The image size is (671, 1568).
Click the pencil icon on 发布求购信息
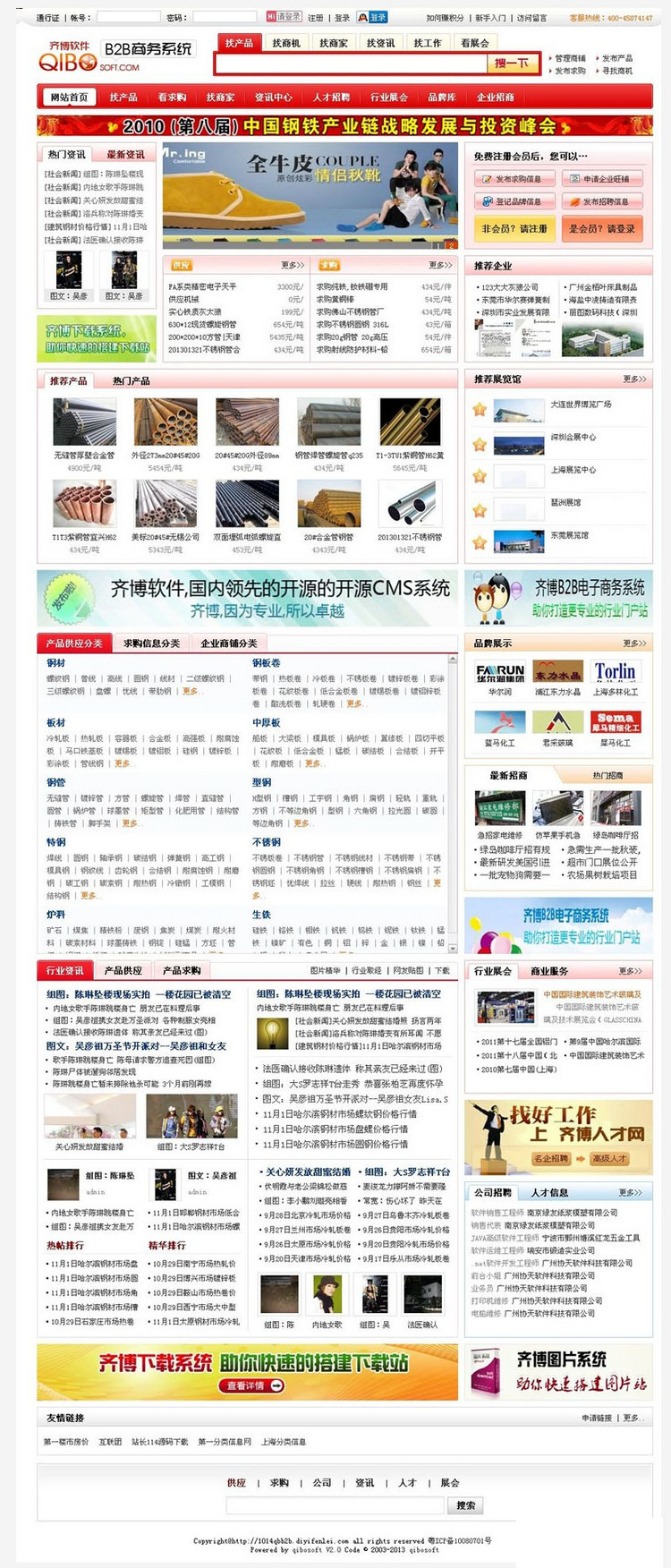point(487,179)
